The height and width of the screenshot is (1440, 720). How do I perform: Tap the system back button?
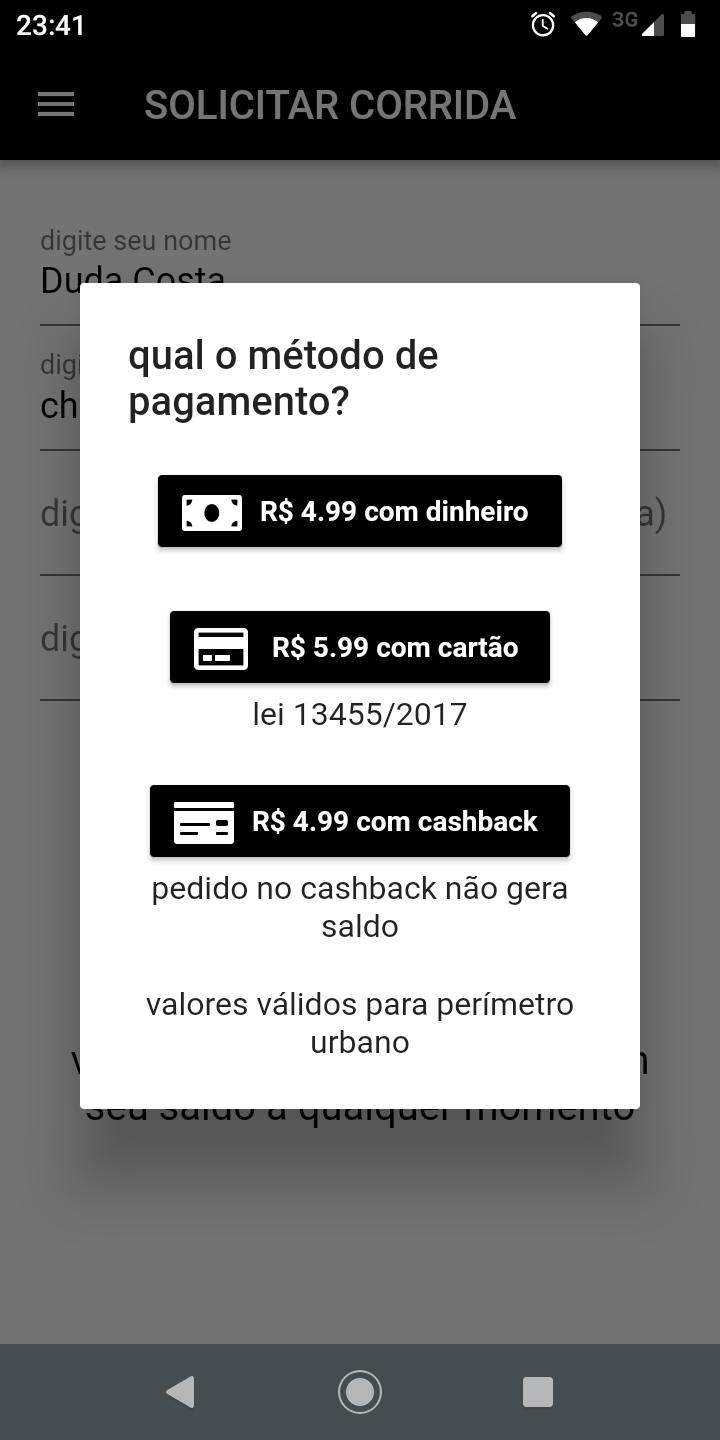(181, 1391)
